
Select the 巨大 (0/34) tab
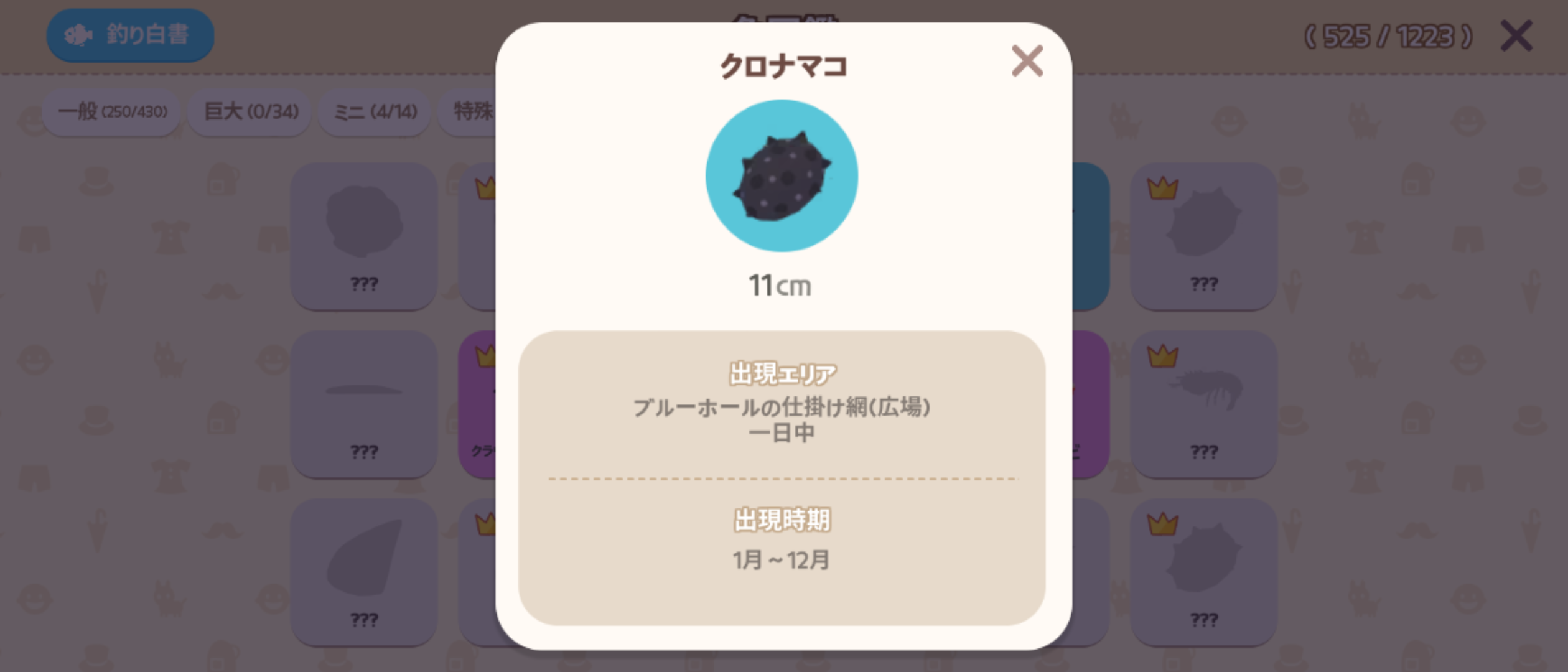point(251,112)
